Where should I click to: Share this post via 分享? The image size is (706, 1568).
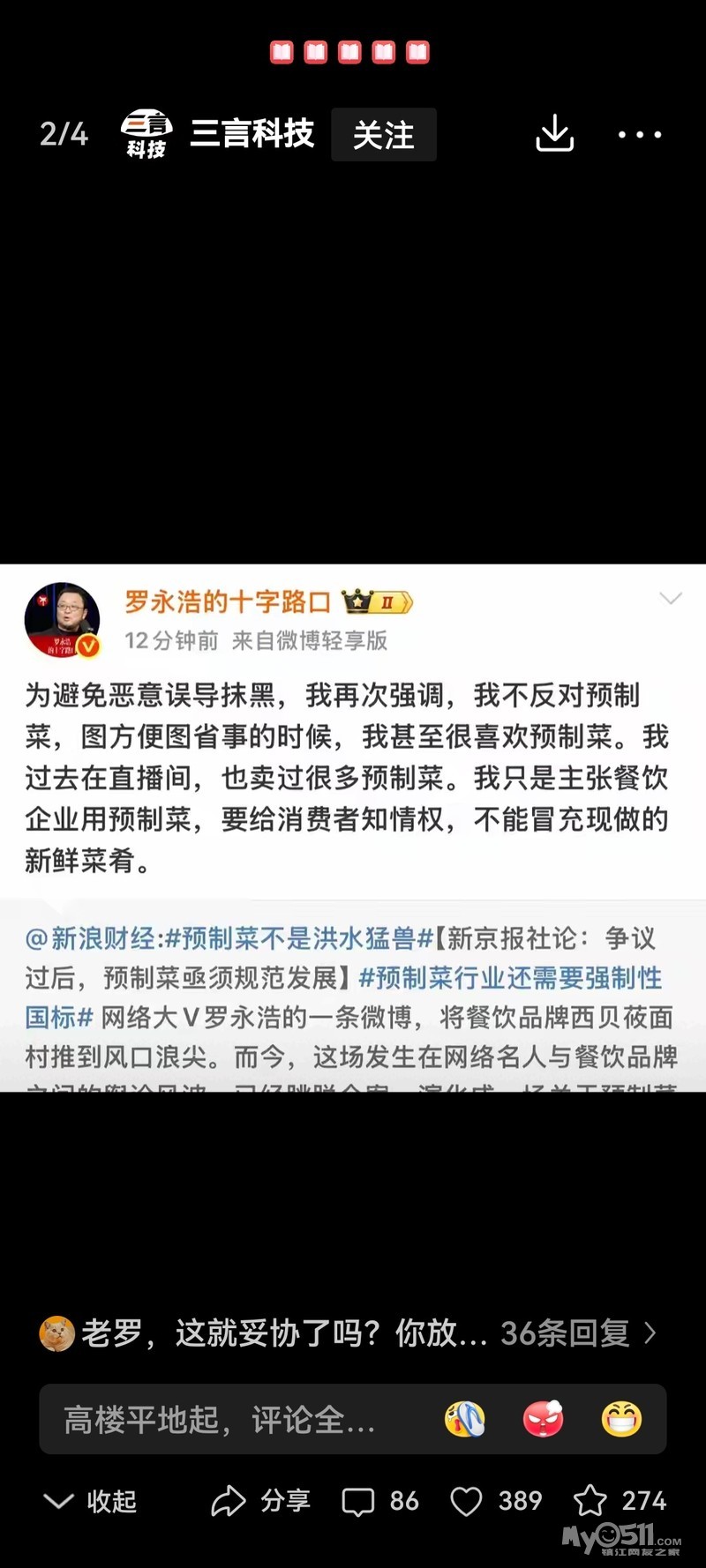click(x=261, y=1501)
